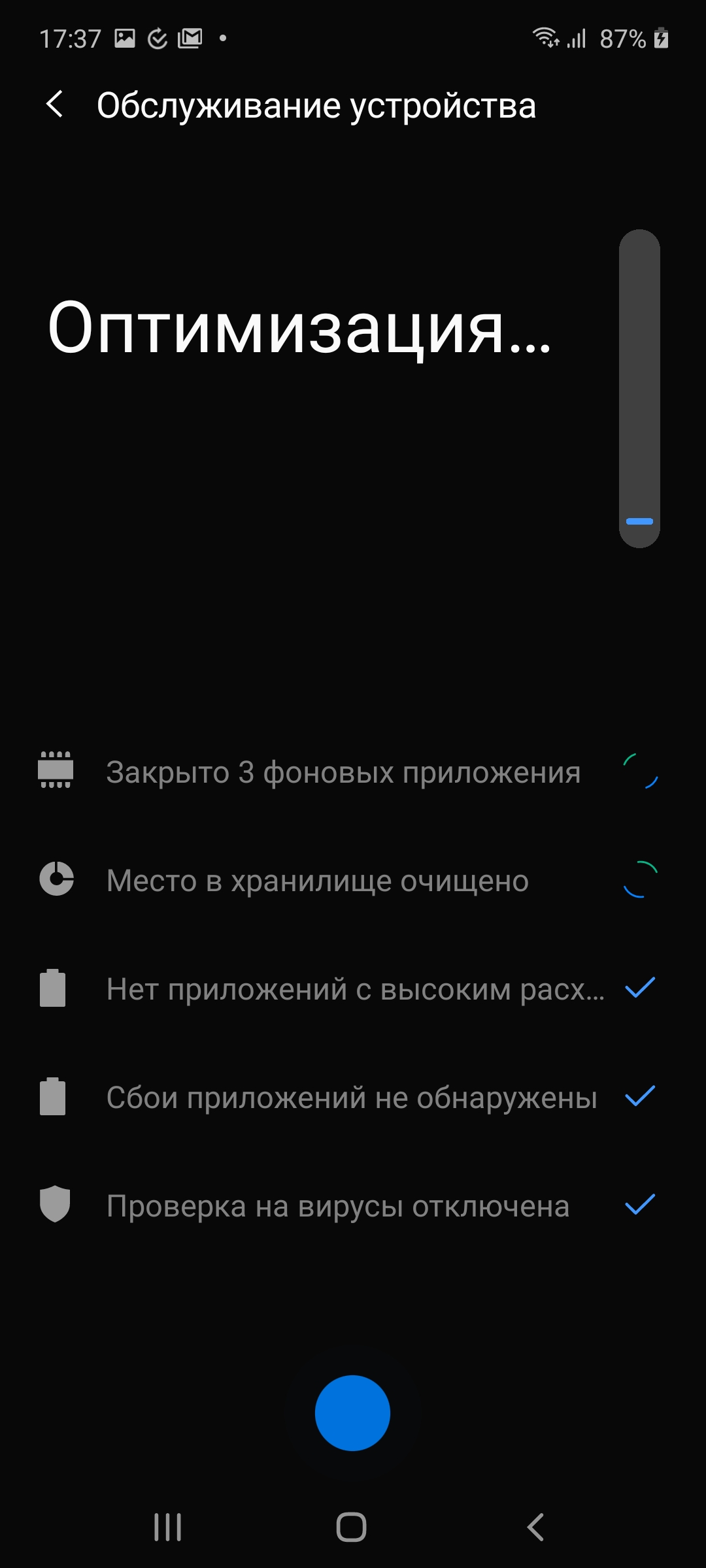Go to the home screen
The image size is (706, 1568).
click(352, 1527)
